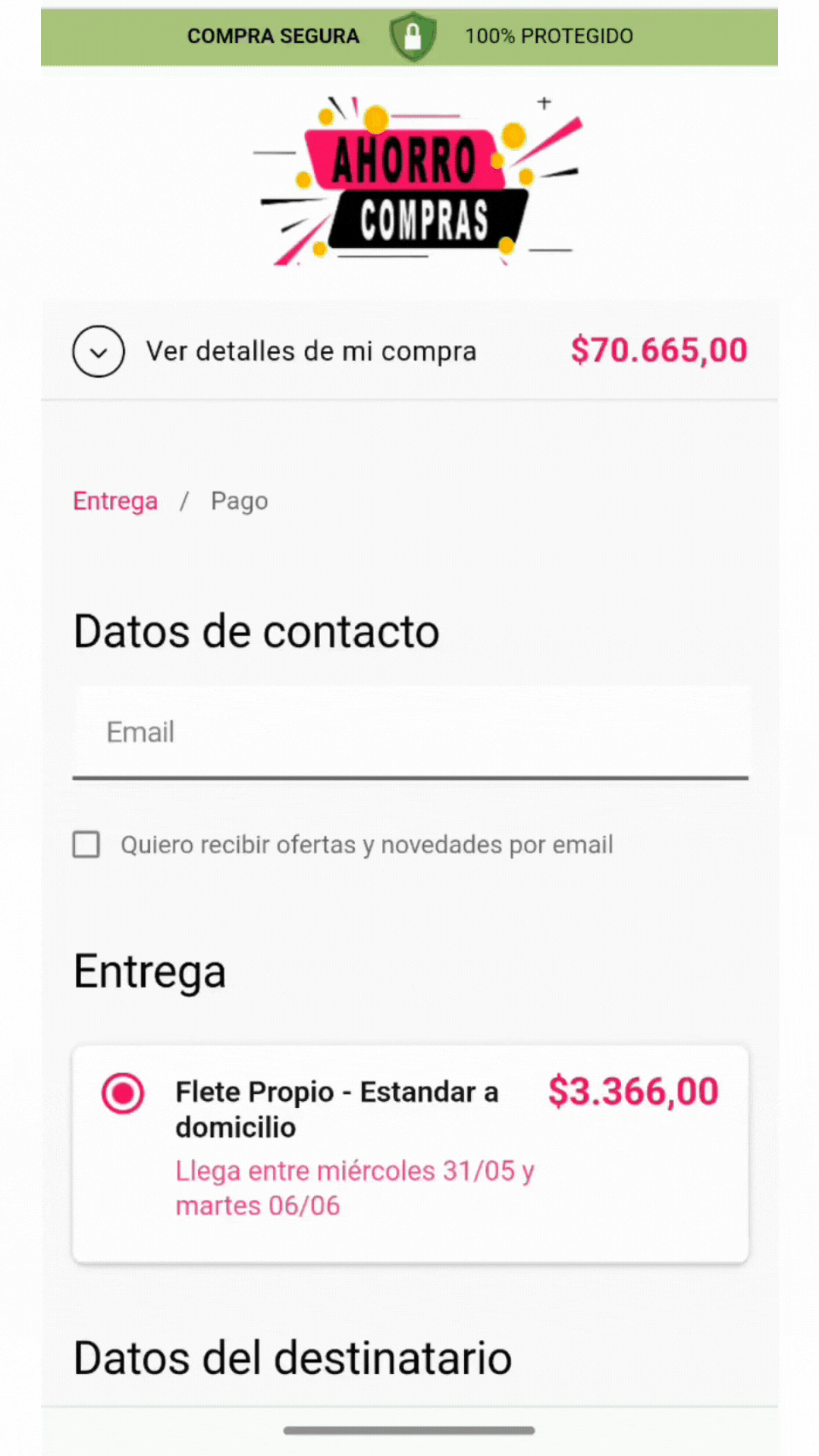Check the email offers and news box

(86, 844)
